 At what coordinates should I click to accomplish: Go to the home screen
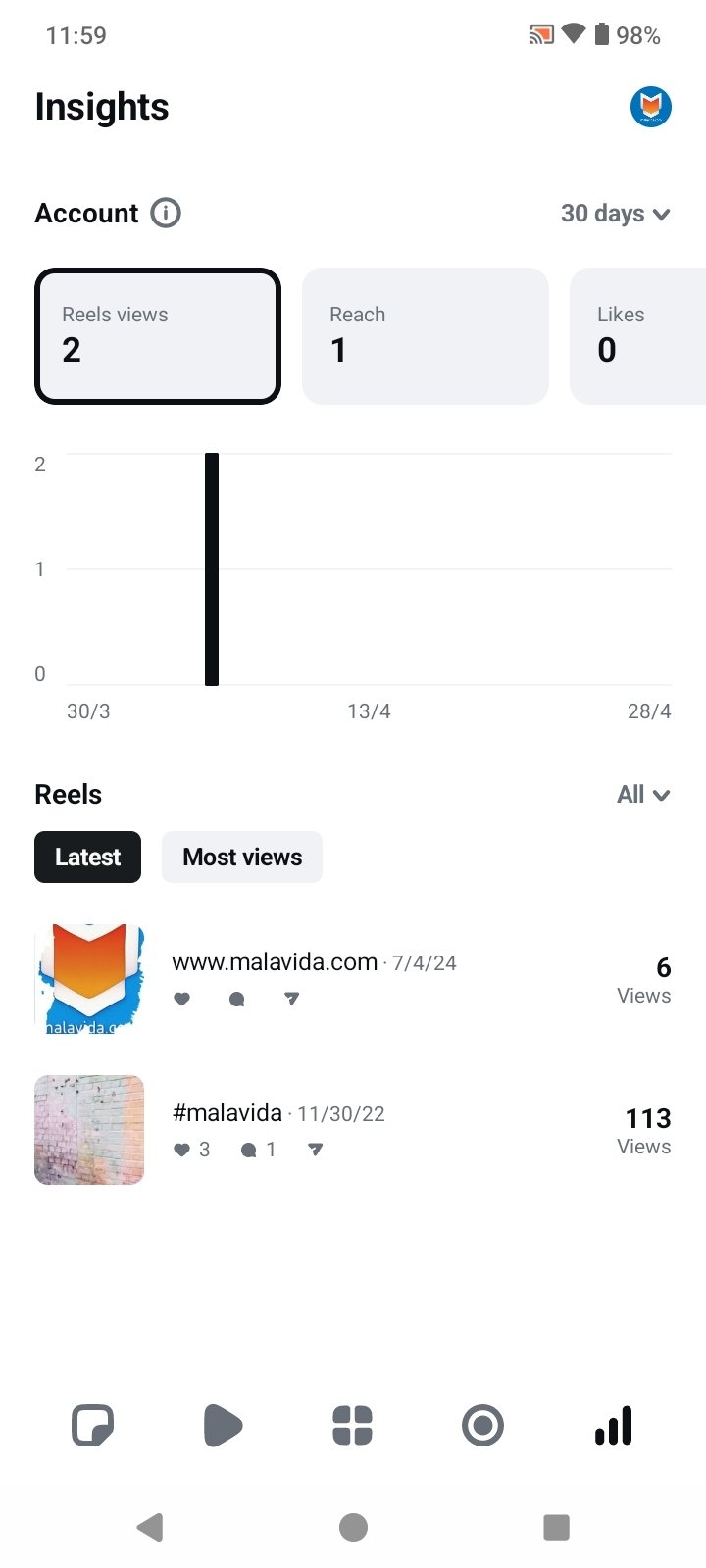pos(353,1527)
